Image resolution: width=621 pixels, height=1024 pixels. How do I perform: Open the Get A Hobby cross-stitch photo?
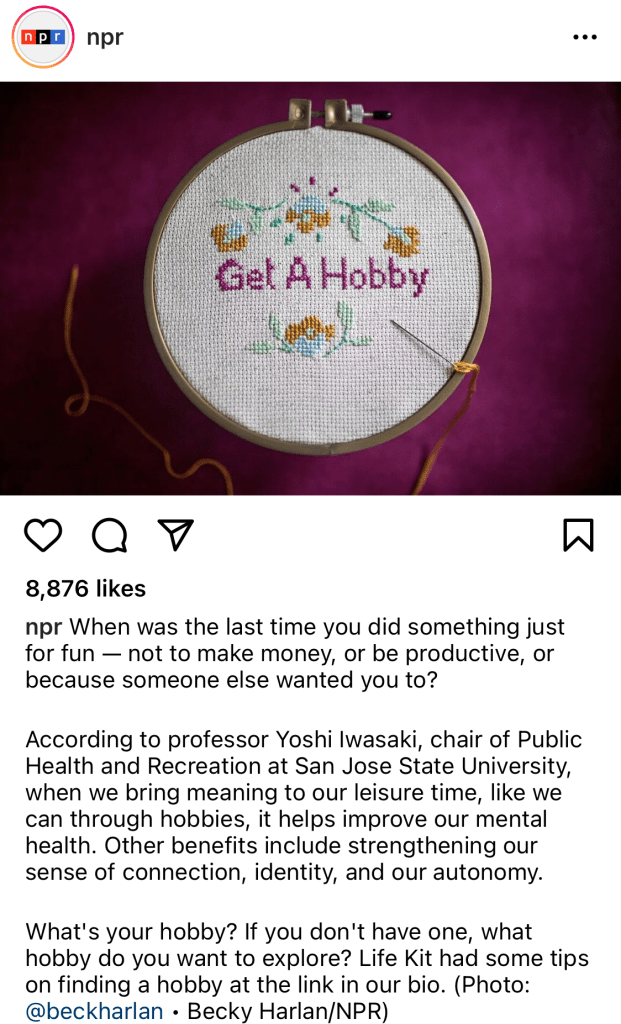pyautogui.click(x=310, y=288)
